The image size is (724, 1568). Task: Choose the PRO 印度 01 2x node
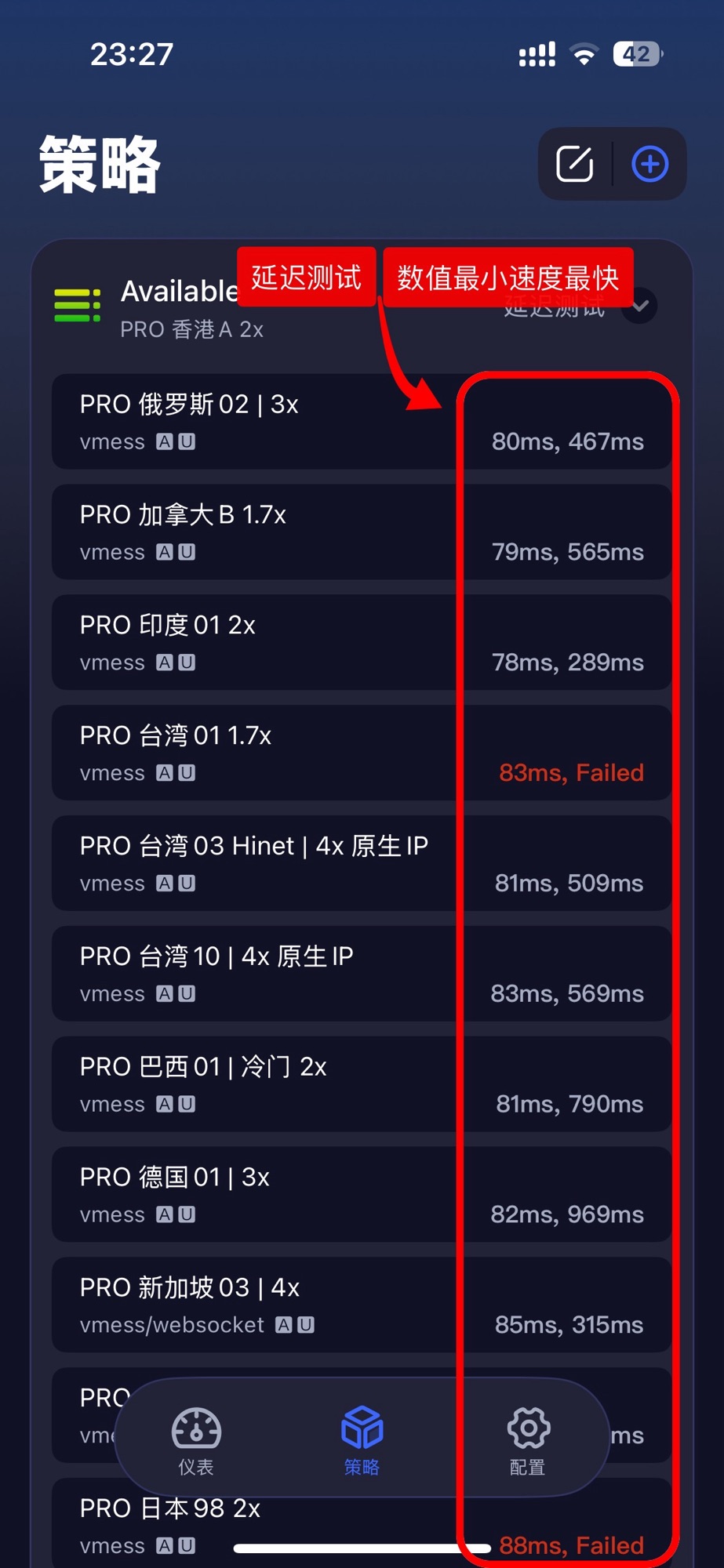pos(362,643)
